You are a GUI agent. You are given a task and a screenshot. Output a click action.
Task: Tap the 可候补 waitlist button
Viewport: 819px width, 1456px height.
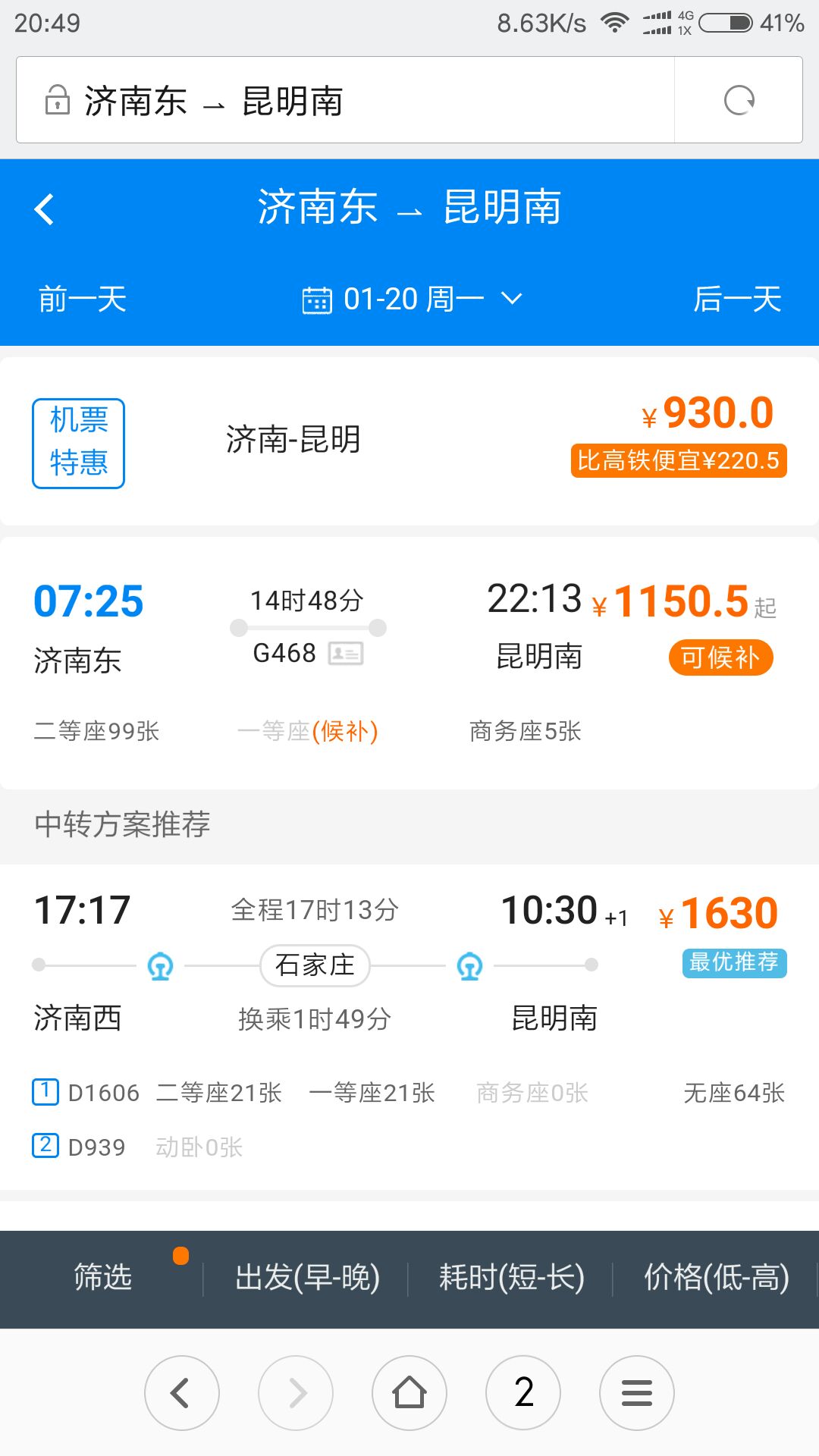pos(720,657)
